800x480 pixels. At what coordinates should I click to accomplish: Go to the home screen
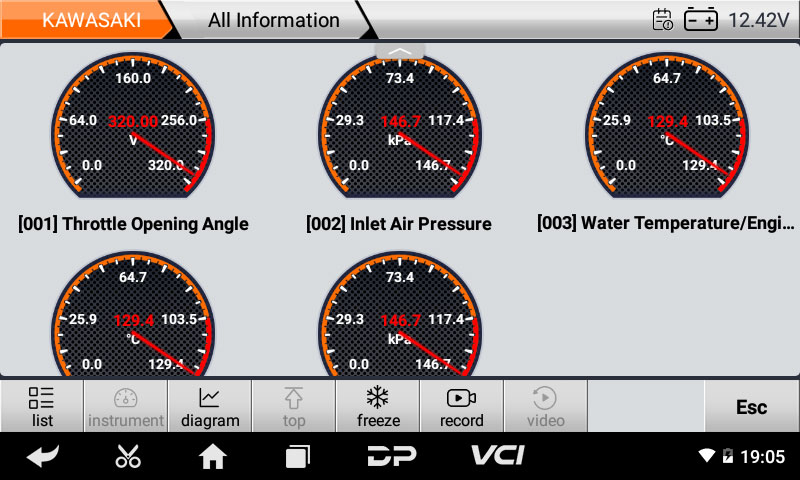213,456
